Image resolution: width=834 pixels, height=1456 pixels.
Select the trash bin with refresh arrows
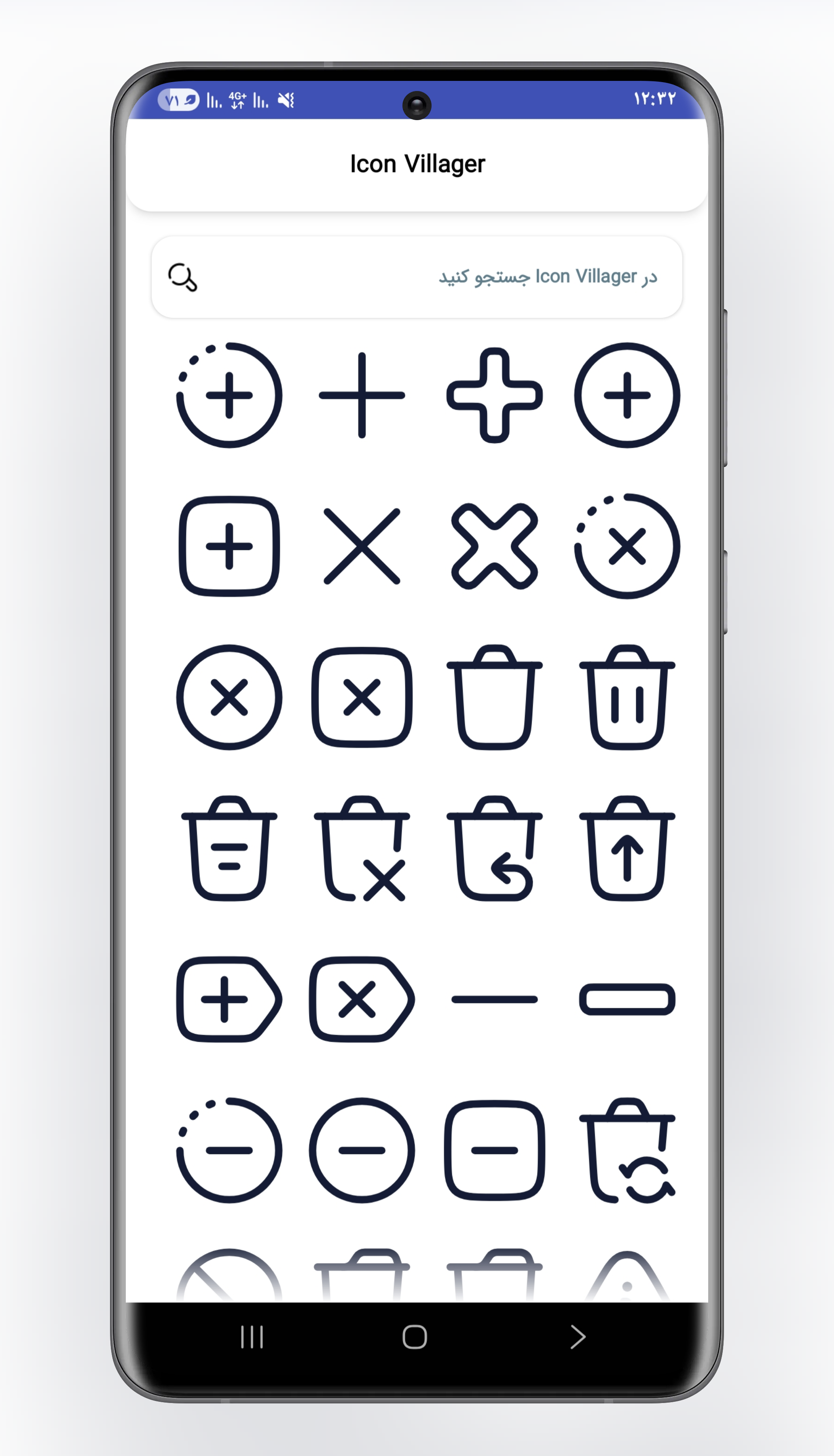click(627, 1150)
